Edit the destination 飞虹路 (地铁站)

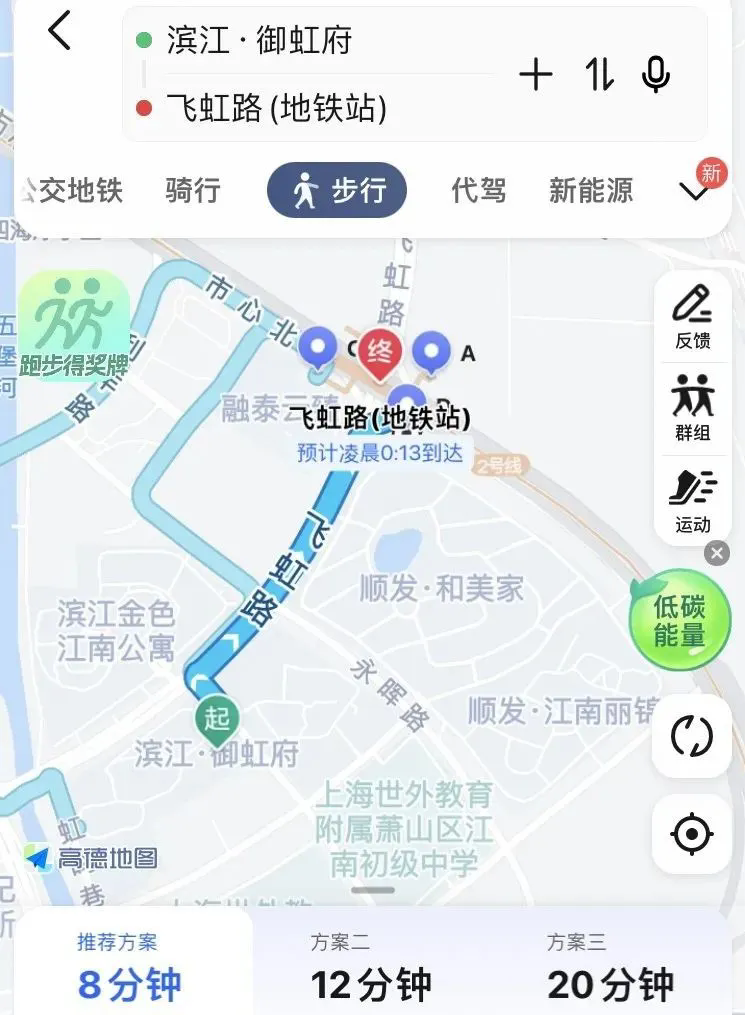[x=276, y=107]
